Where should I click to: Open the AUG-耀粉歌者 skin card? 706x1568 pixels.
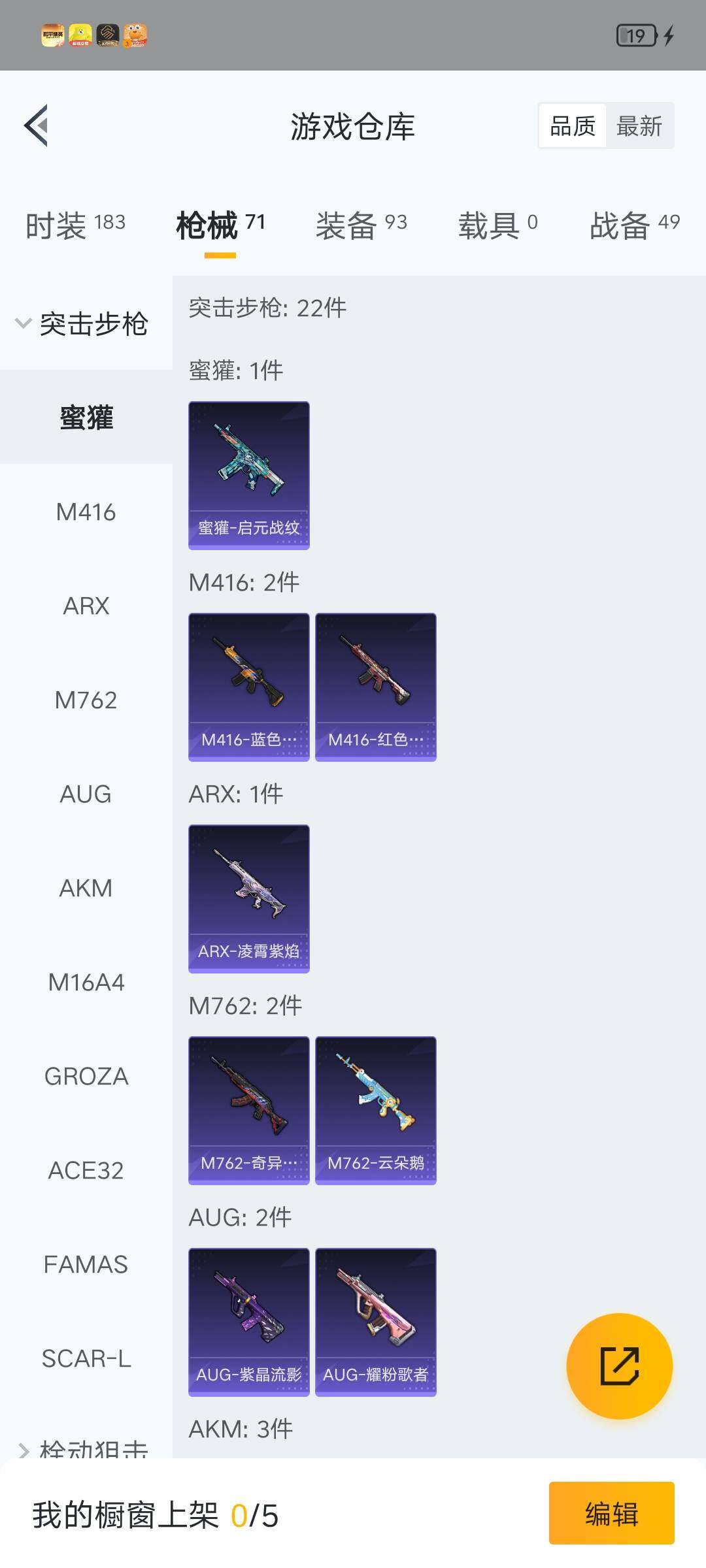click(x=376, y=1322)
